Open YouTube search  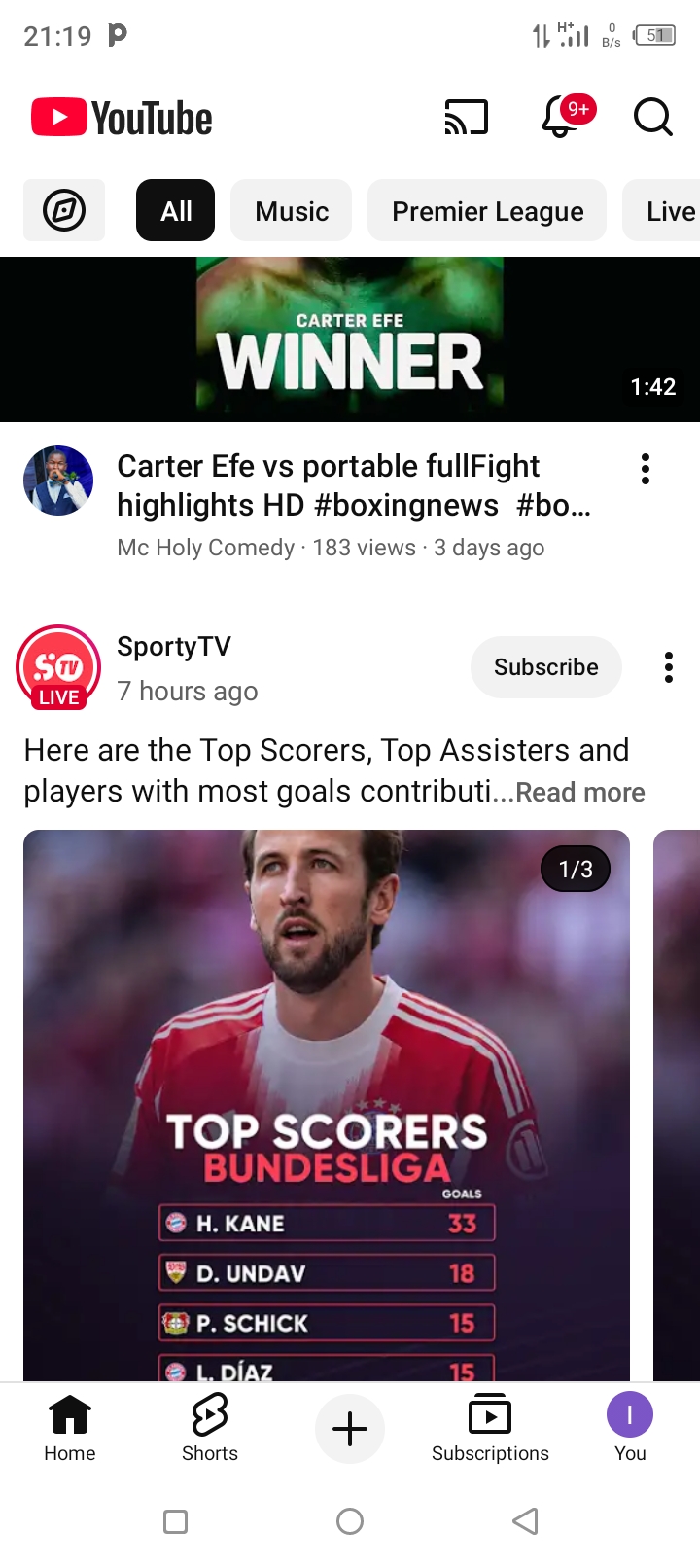[653, 118]
